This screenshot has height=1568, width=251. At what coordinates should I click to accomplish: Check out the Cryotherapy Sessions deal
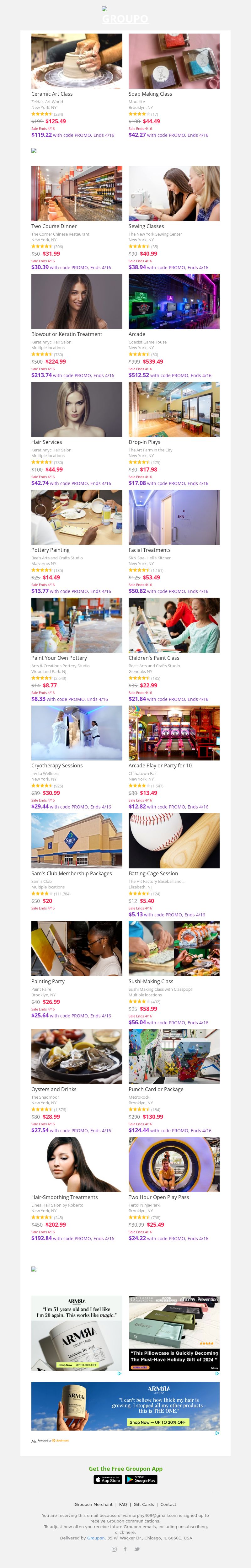(x=76, y=733)
